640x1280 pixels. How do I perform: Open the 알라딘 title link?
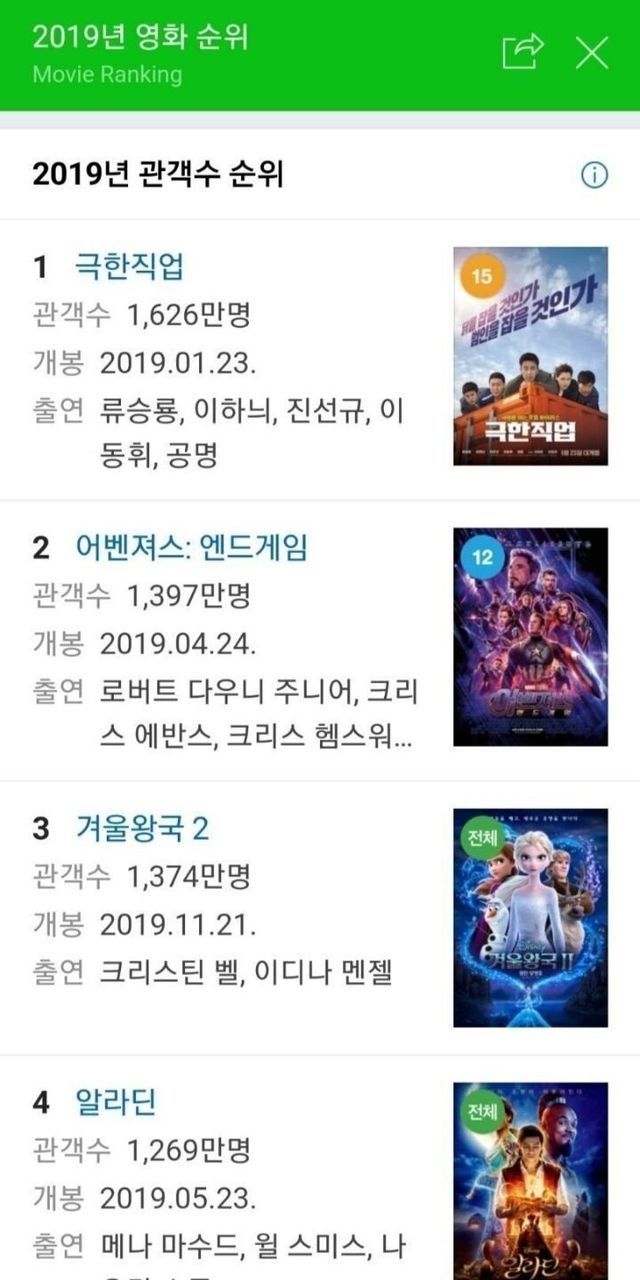(116, 1102)
